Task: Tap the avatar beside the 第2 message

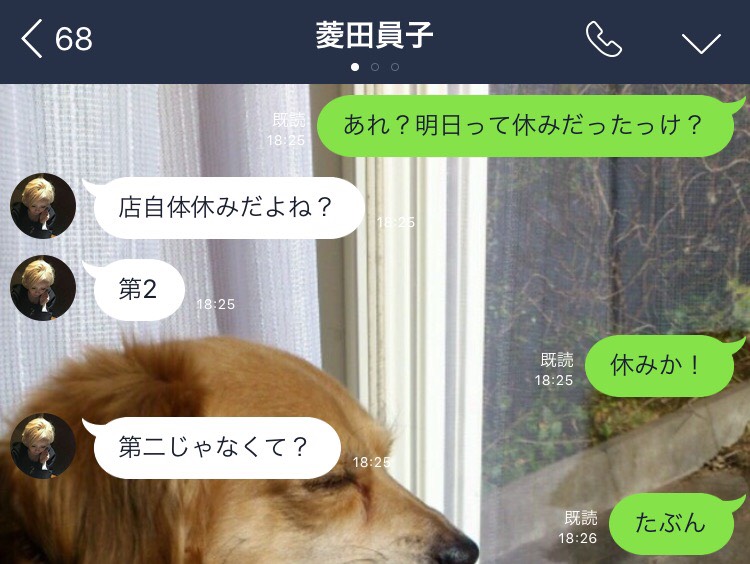Action: 43,288
